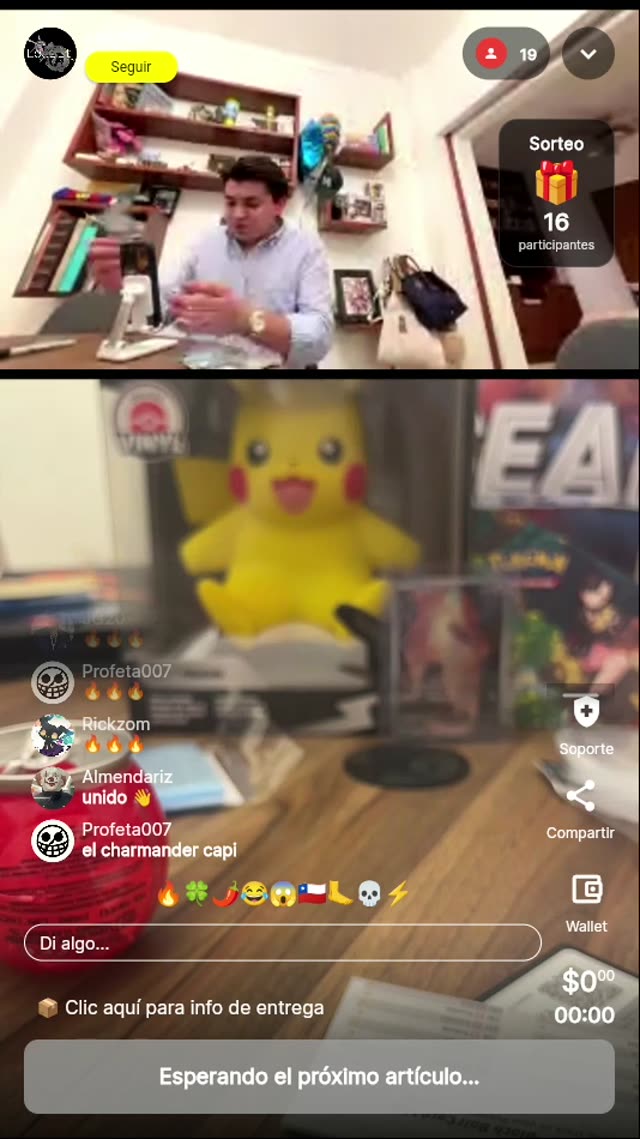Image resolution: width=640 pixels, height=1139 pixels.
Task: Send the skull emoji reaction
Action: point(369,894)
